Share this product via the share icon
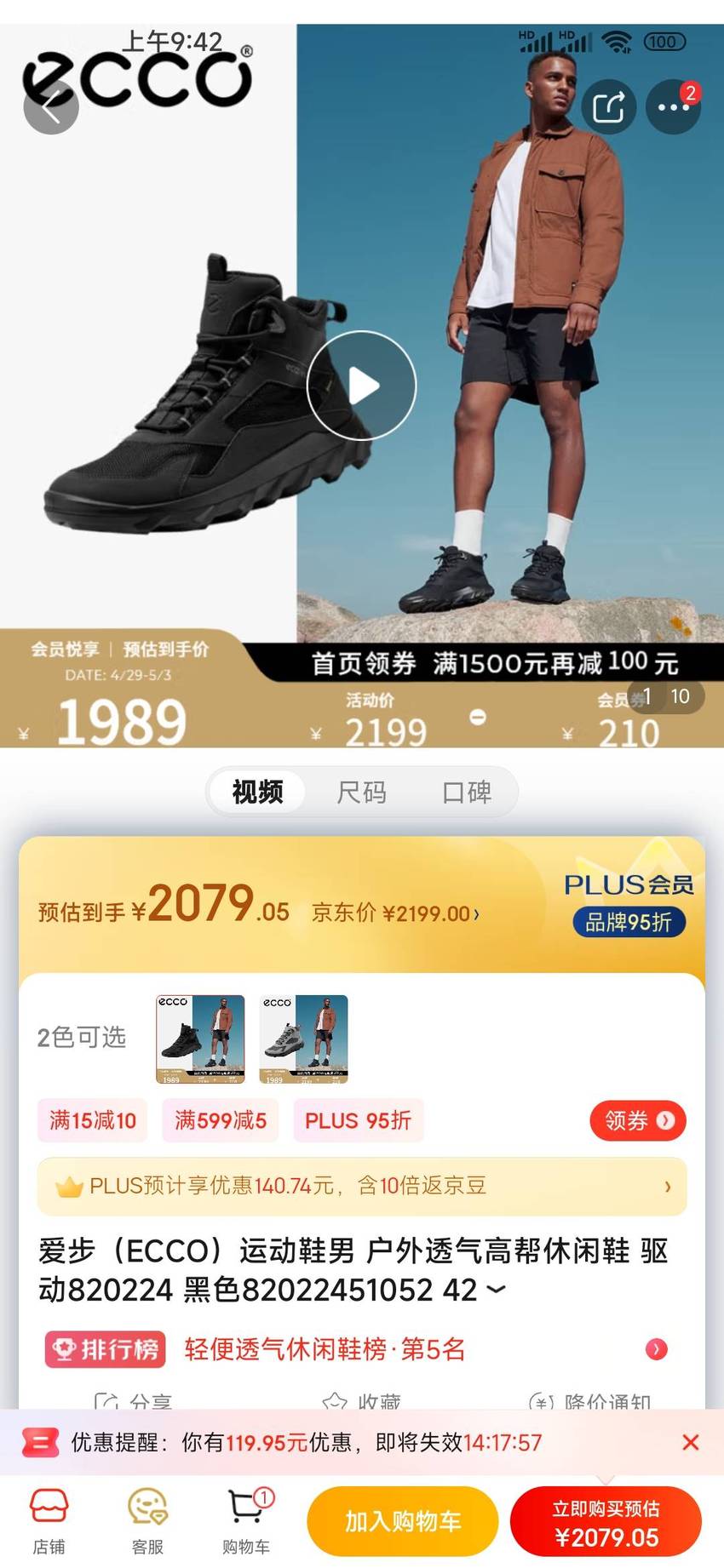Screen dimensions: 724x1568 (608, 107)
